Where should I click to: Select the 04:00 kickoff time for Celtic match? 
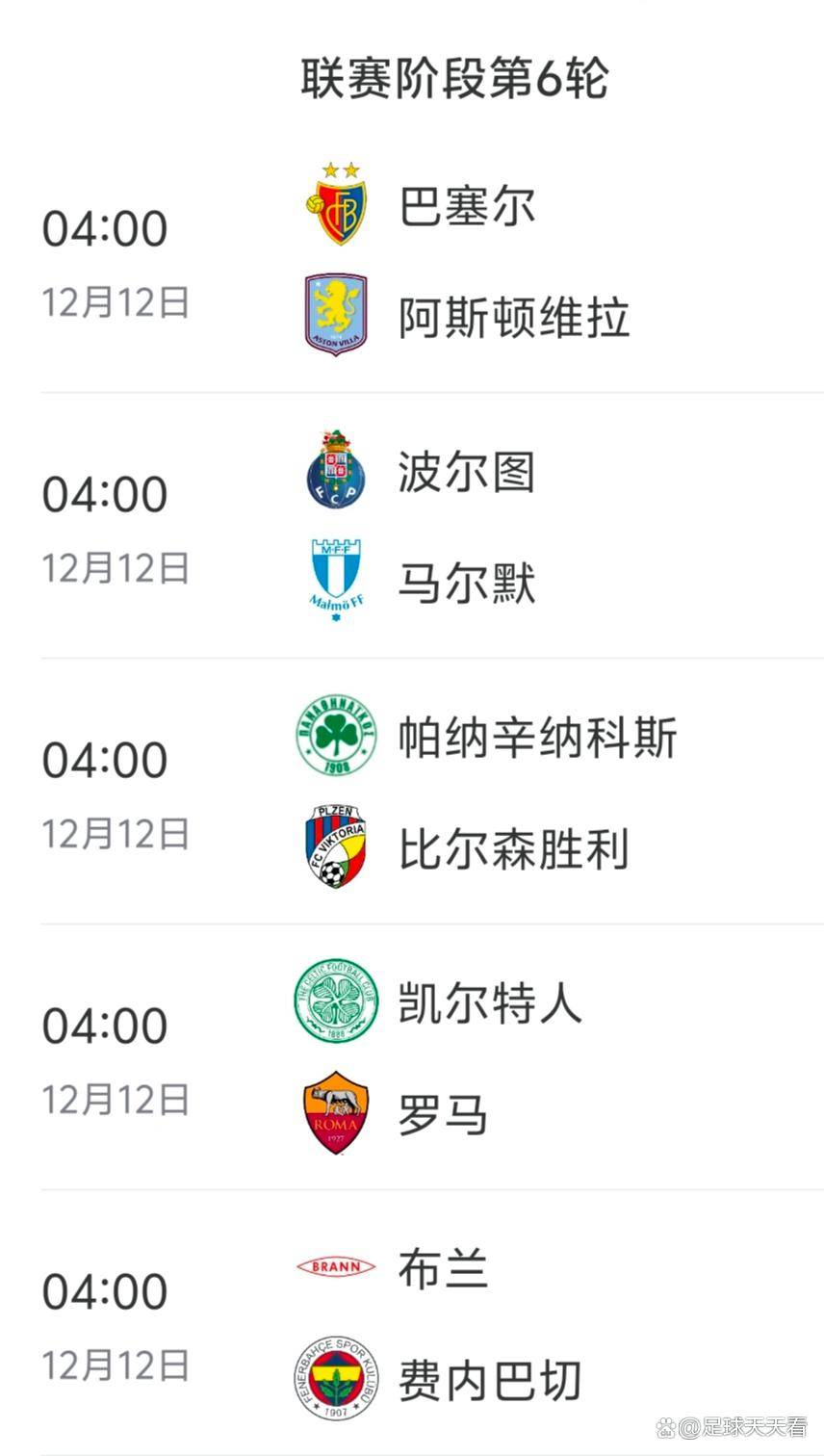tap(101, 1026)
